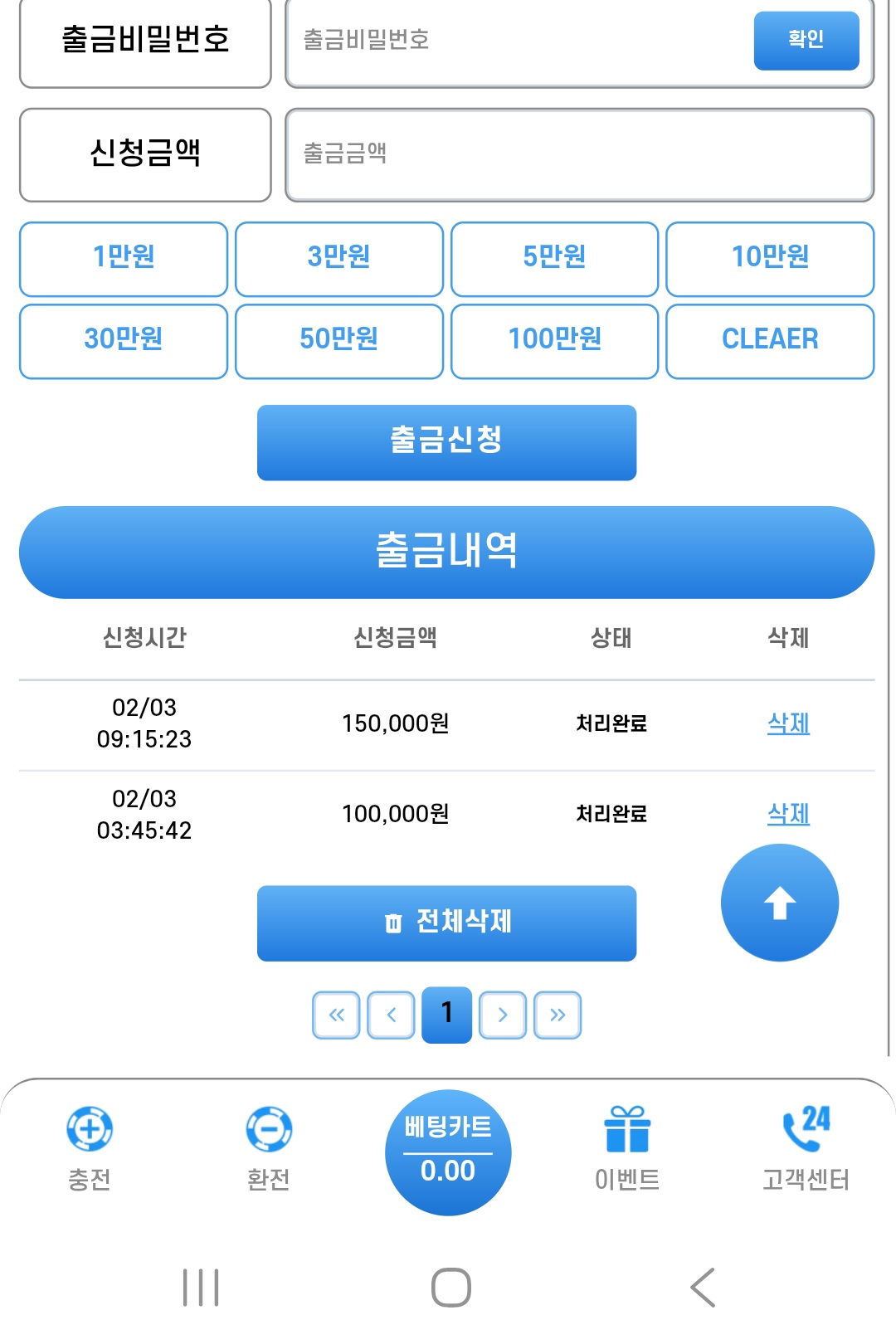Tap the 확인 button beside 출금비밀번호

[806, 40]
